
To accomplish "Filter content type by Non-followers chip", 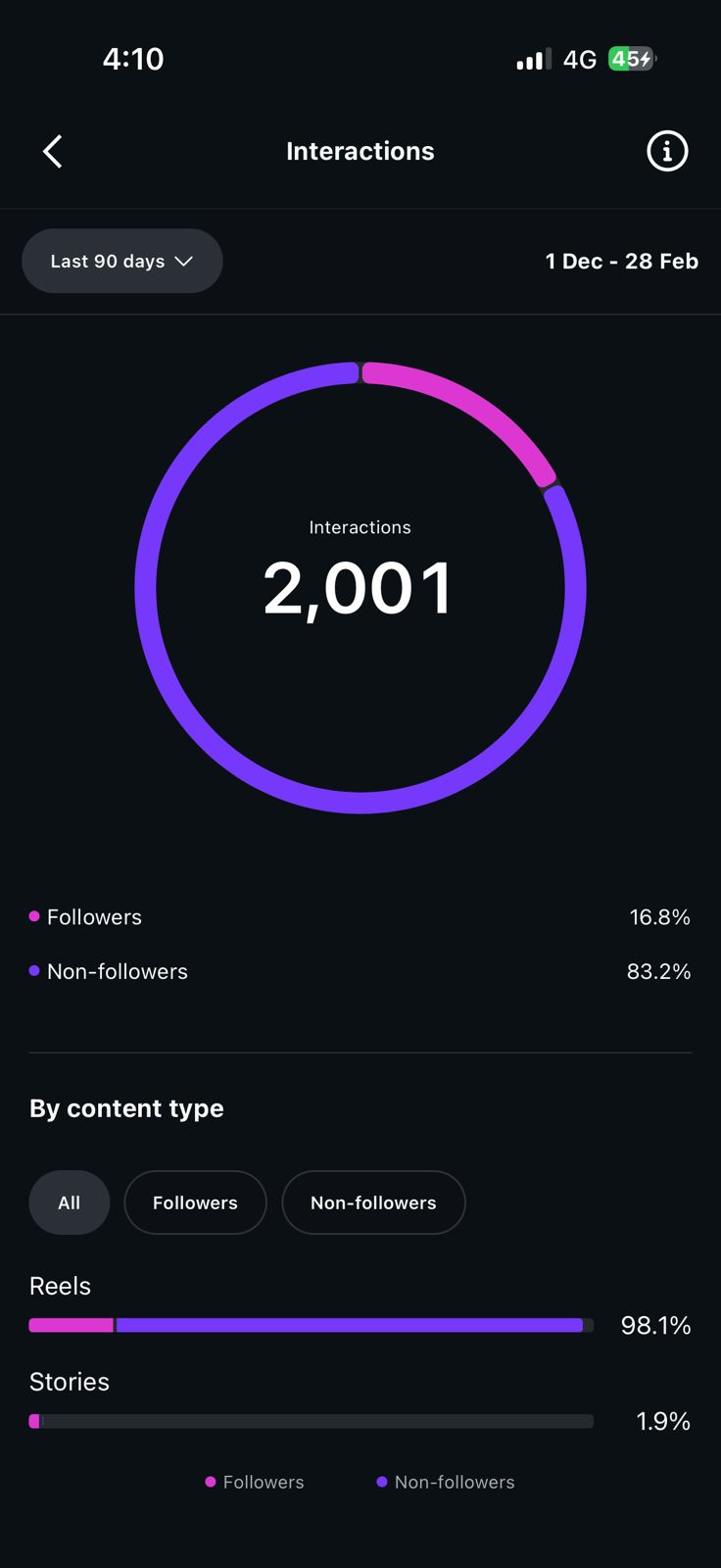I will click(373, 1202).
